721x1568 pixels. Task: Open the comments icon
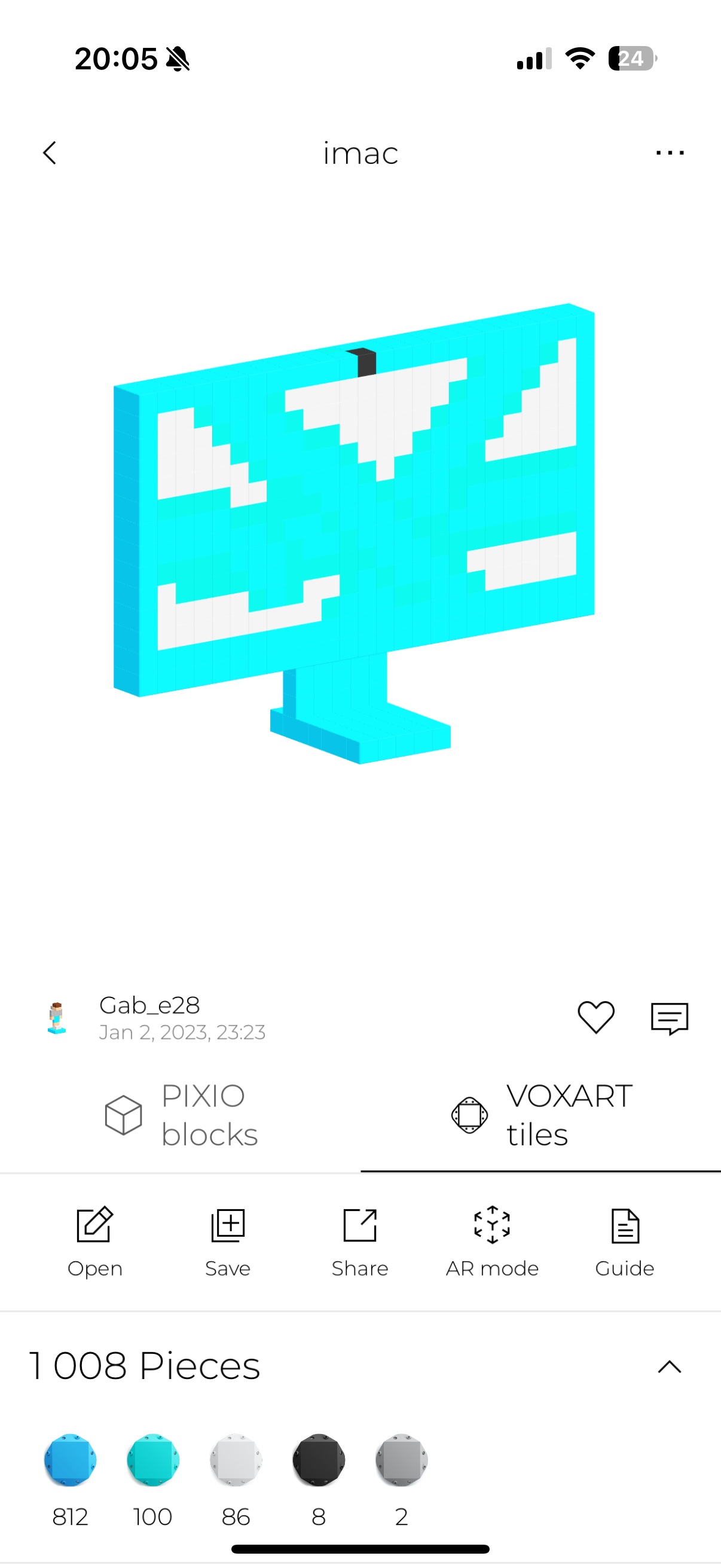click(x=668, y=1018)
